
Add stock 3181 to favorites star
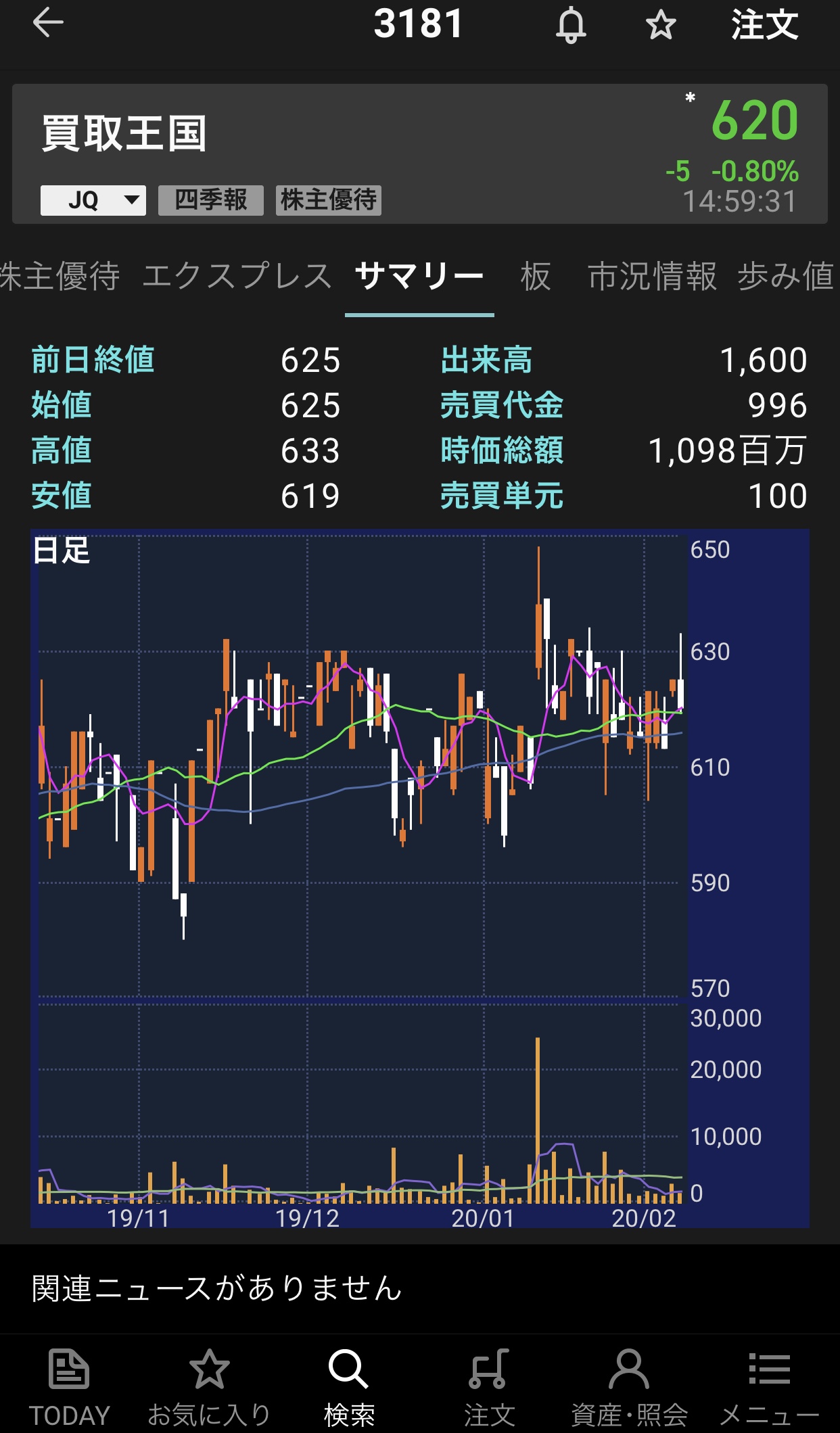click(x=660, y=26)
